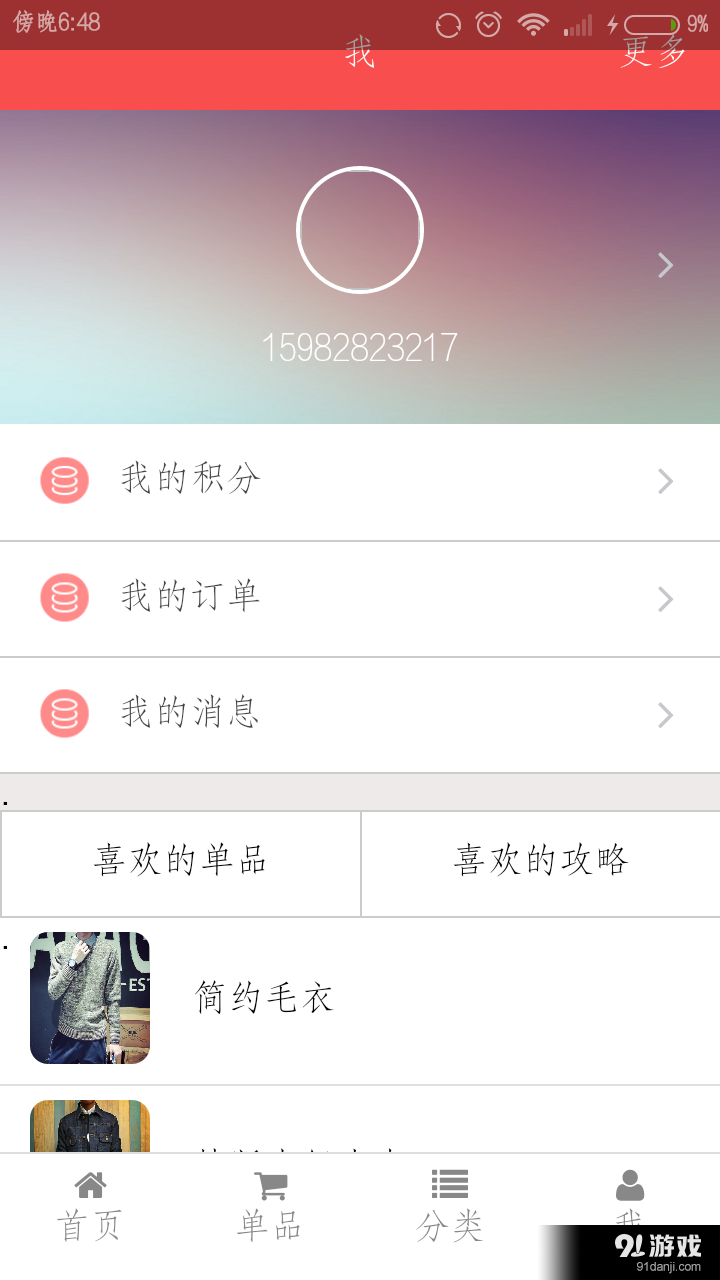720x1280 pixels.
Task: Tap the Wi-Fi icon in the status bar
Action: (534, 23)
